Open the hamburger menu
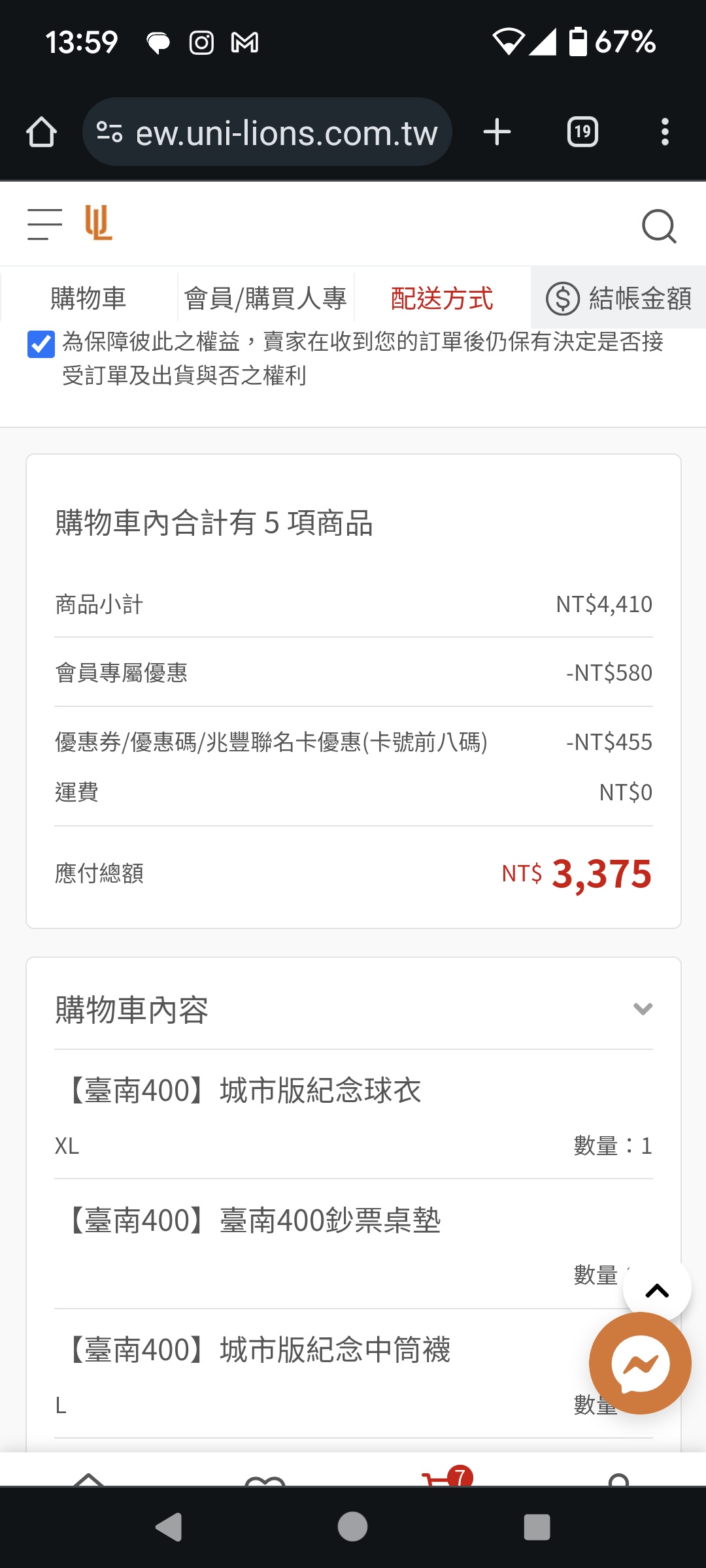Viewport: 706px width, 1568px height. coord(44,225)
